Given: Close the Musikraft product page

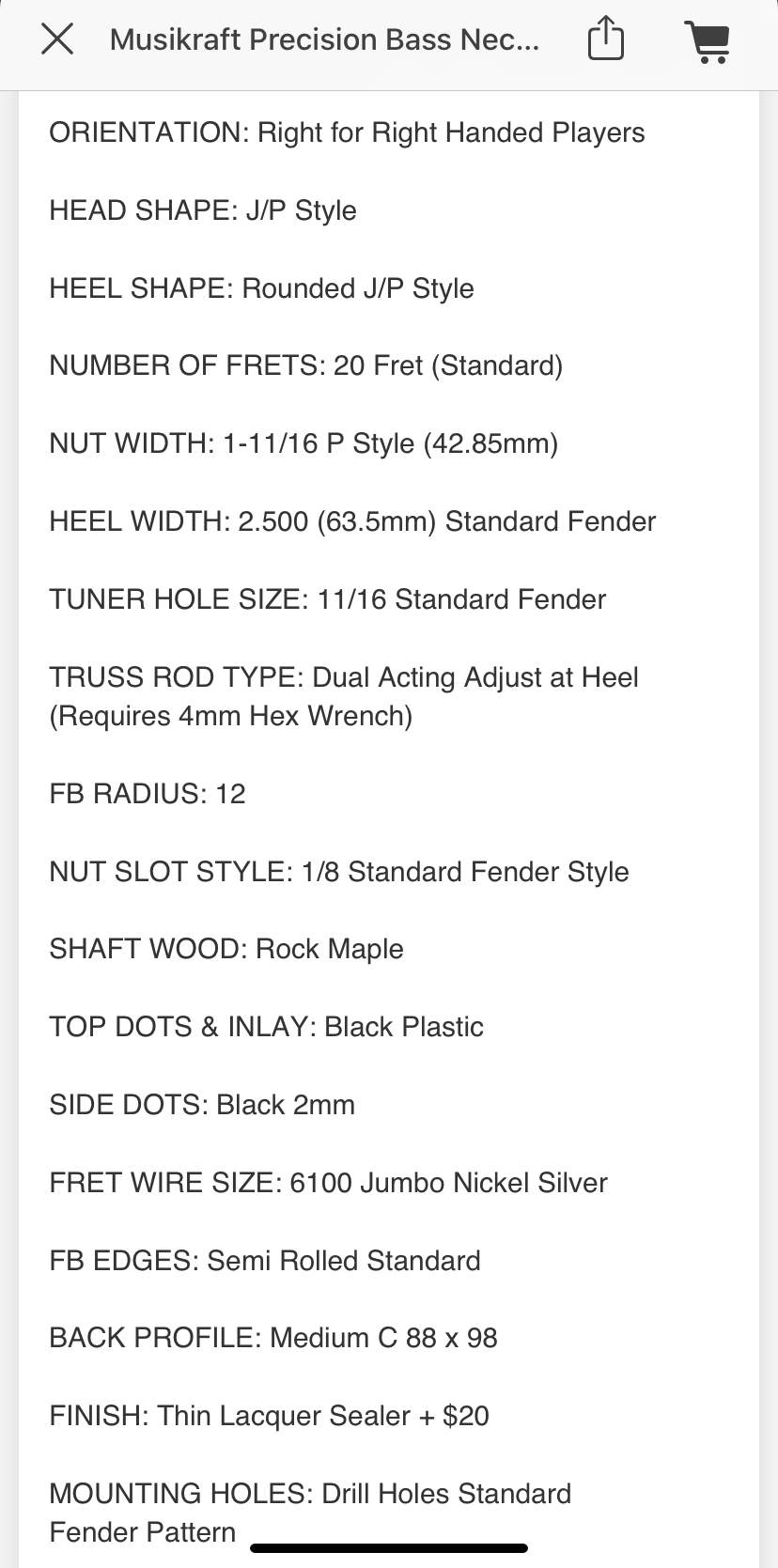Looking at the screenshot, I should tap(57, 39).
